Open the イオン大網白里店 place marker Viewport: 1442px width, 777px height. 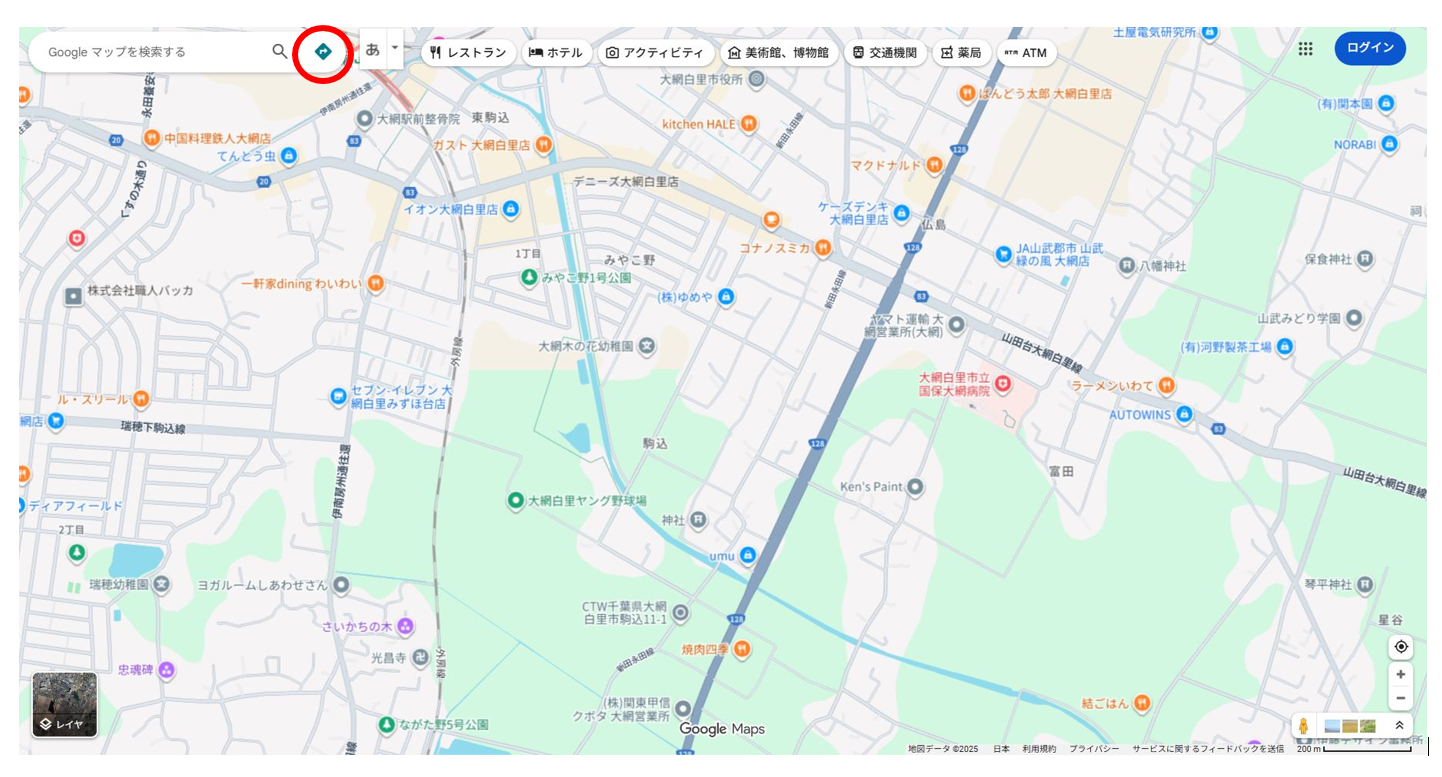tap(511, 209)
